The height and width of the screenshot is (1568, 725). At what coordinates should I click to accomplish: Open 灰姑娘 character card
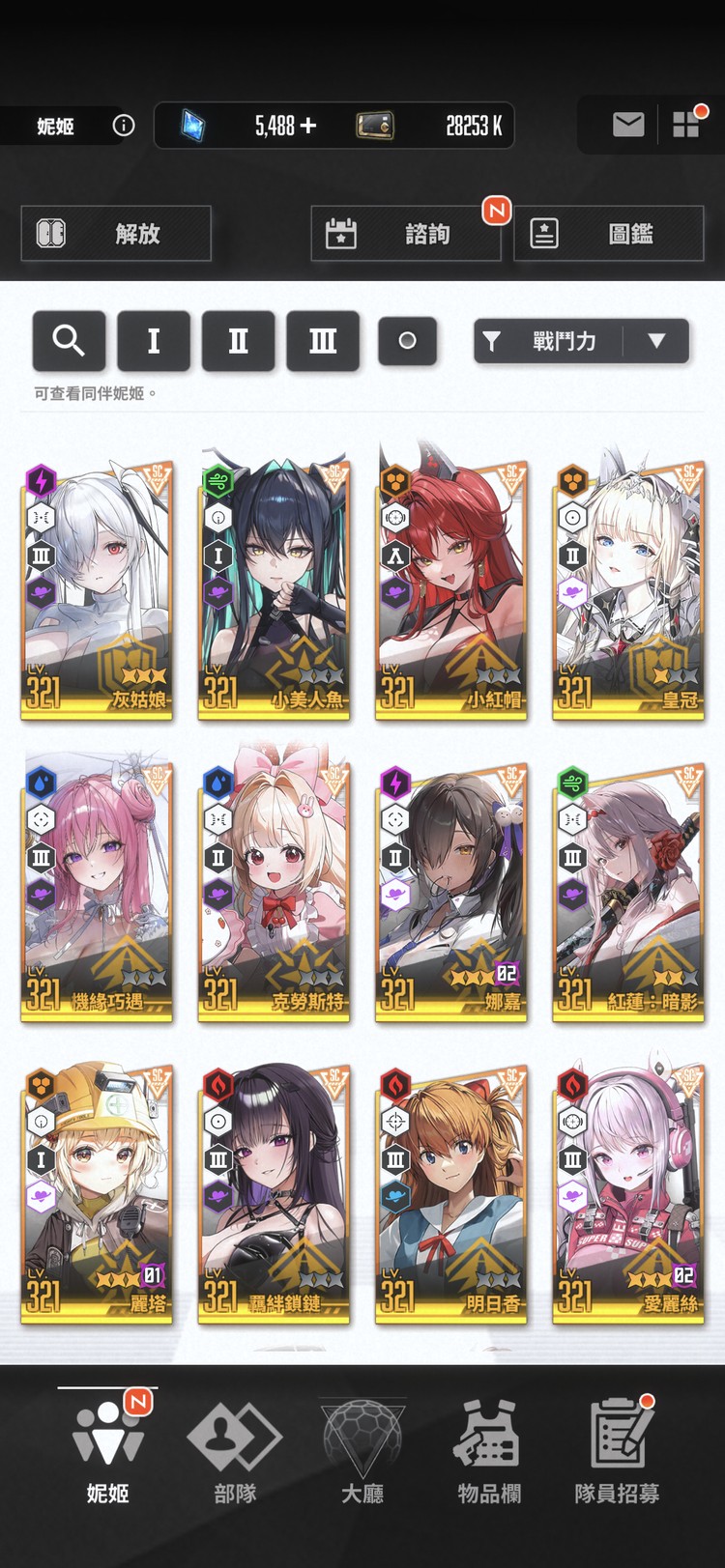pyautogui.click(x=97, y=589)
